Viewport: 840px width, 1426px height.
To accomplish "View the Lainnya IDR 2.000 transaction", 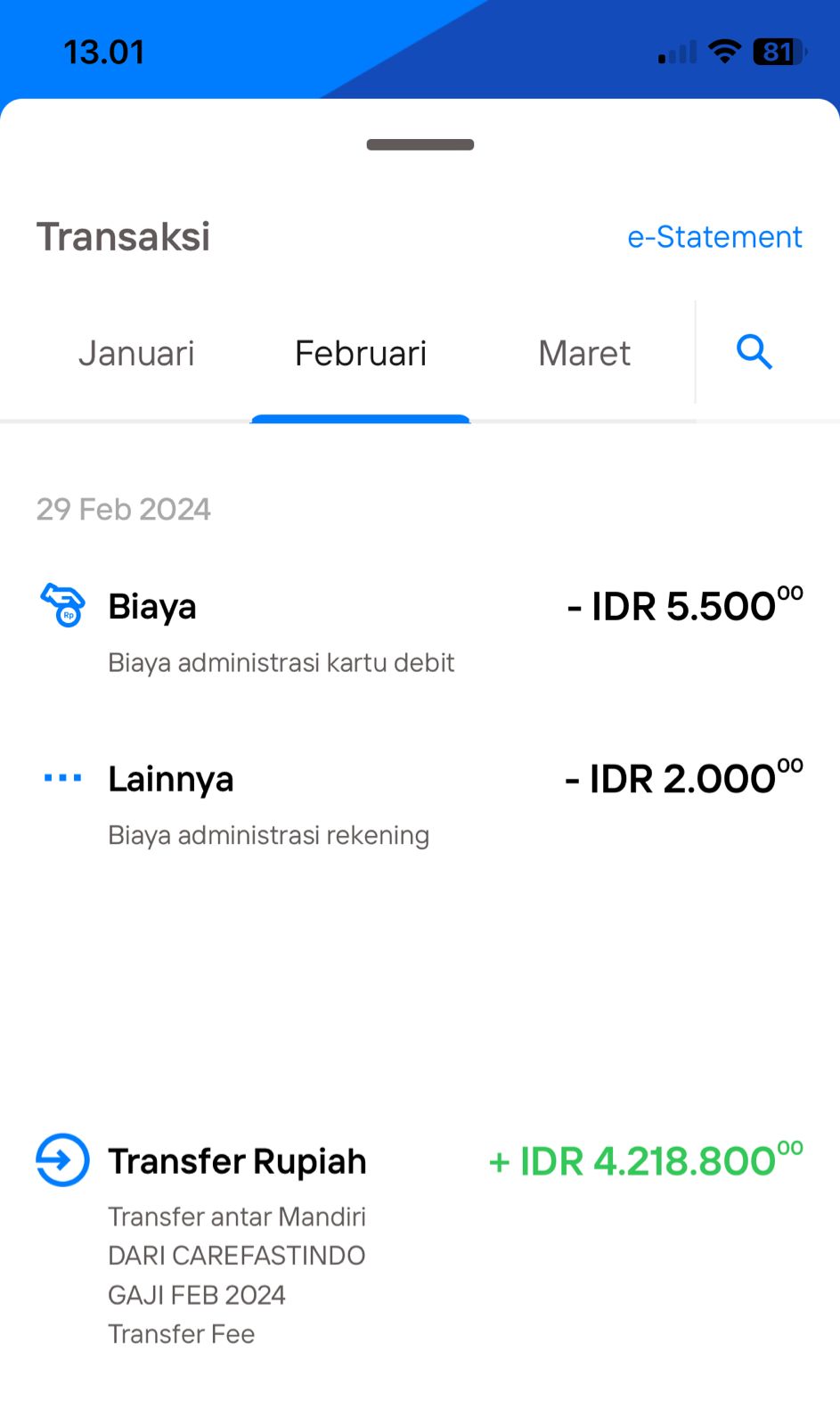I will tap(420, 802).
